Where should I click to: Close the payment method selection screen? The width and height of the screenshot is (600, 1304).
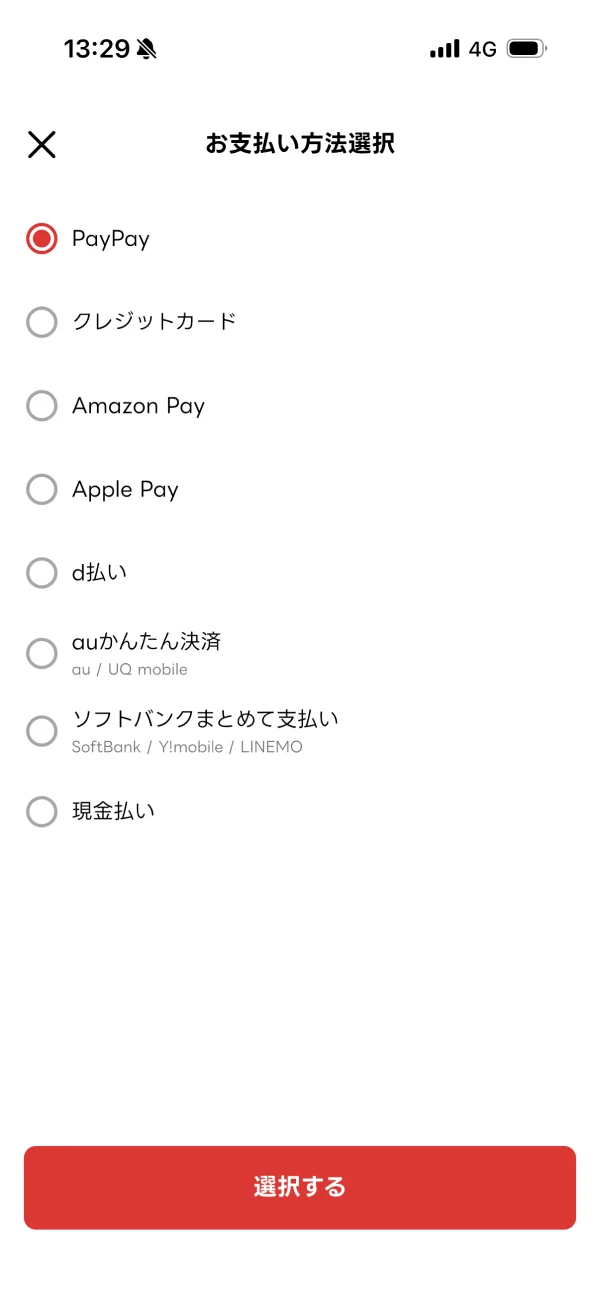(x=41, y=145)
